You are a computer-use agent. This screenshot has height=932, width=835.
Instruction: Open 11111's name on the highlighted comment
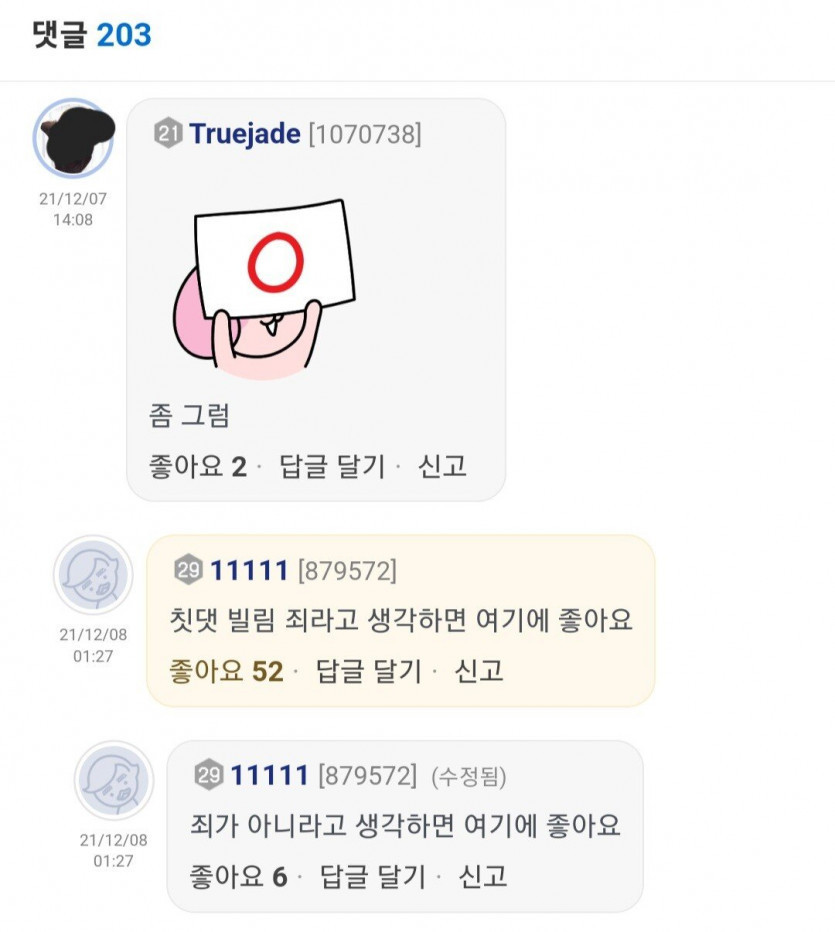point(250,571)
